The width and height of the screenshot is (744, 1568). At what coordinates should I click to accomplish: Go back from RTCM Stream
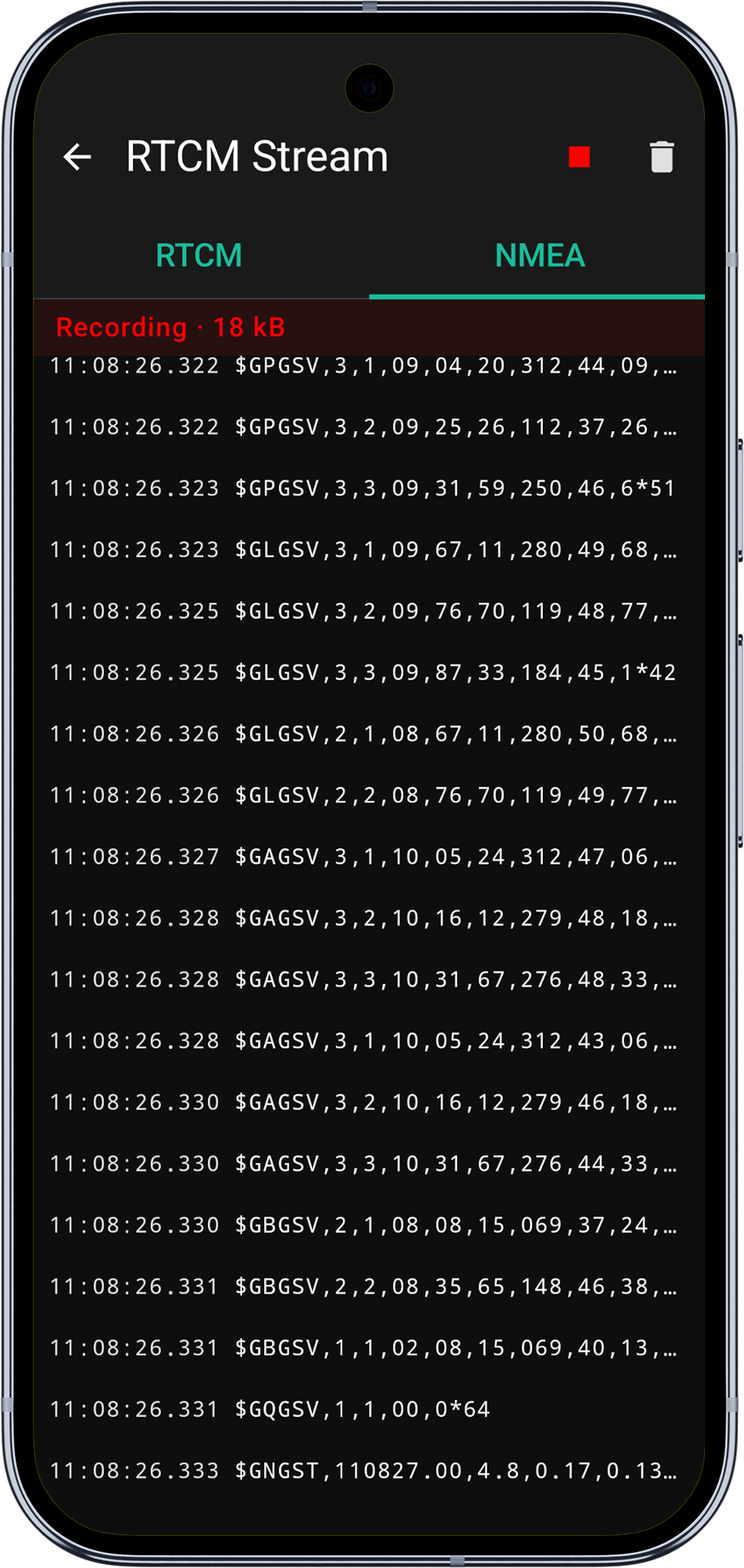pyautogui.click(x=77, y=157)
